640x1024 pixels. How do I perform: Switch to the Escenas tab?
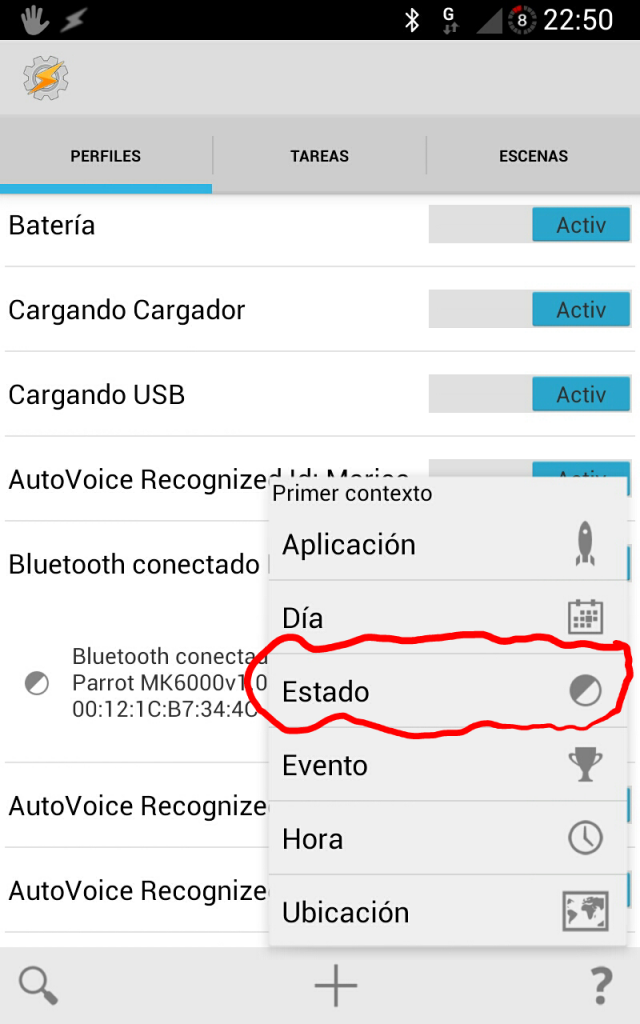(x=533, y=156)
